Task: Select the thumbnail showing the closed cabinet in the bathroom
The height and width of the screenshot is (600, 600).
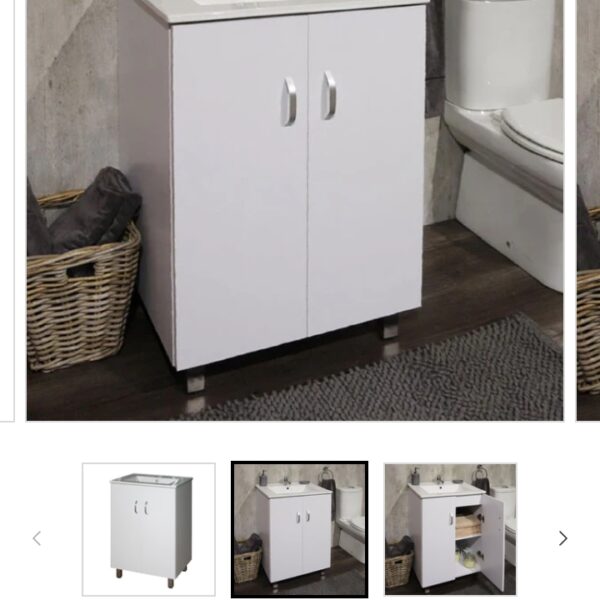Action: (300, 529)
